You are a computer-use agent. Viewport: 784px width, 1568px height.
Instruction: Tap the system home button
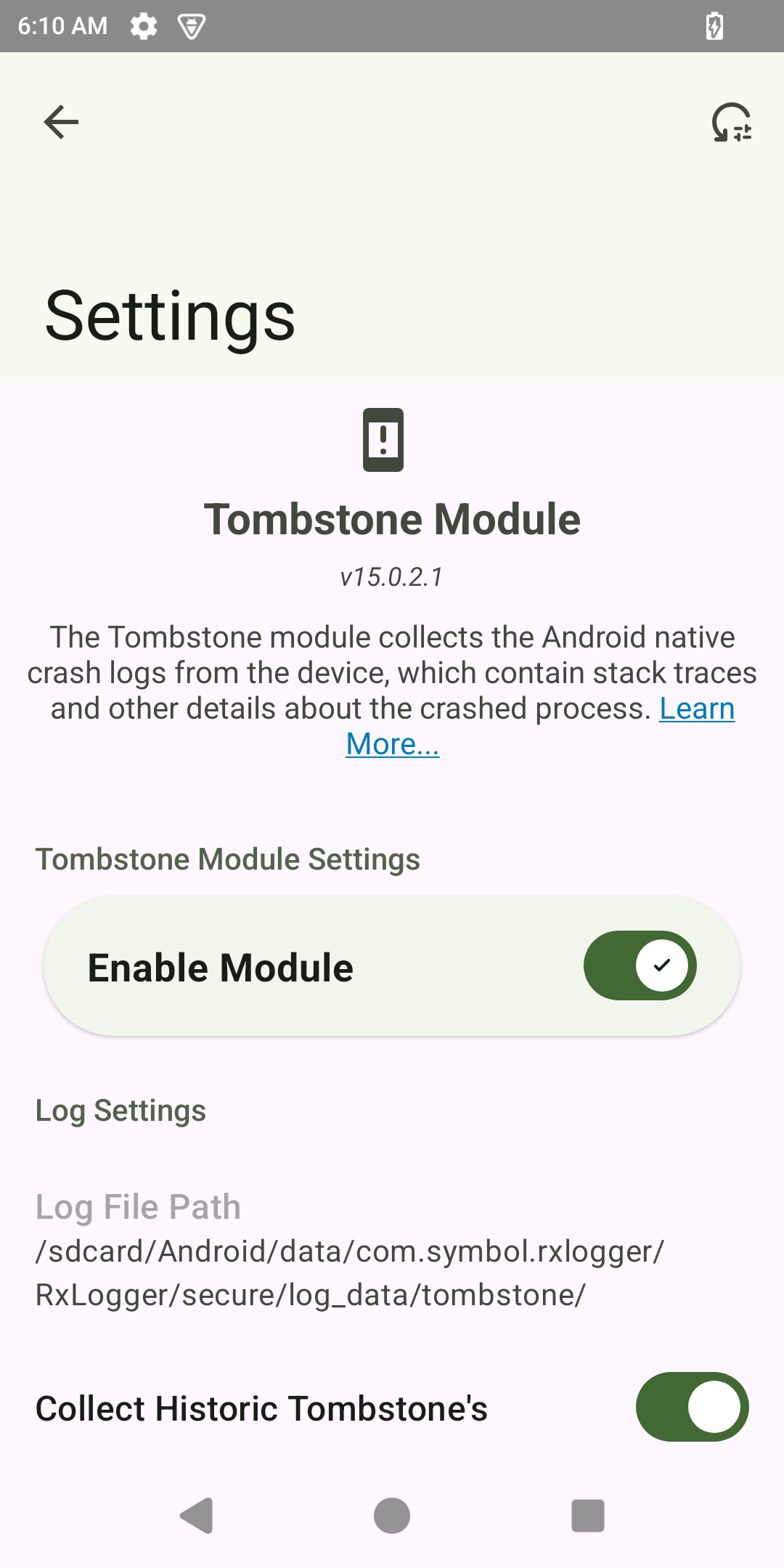point(392,1516)
